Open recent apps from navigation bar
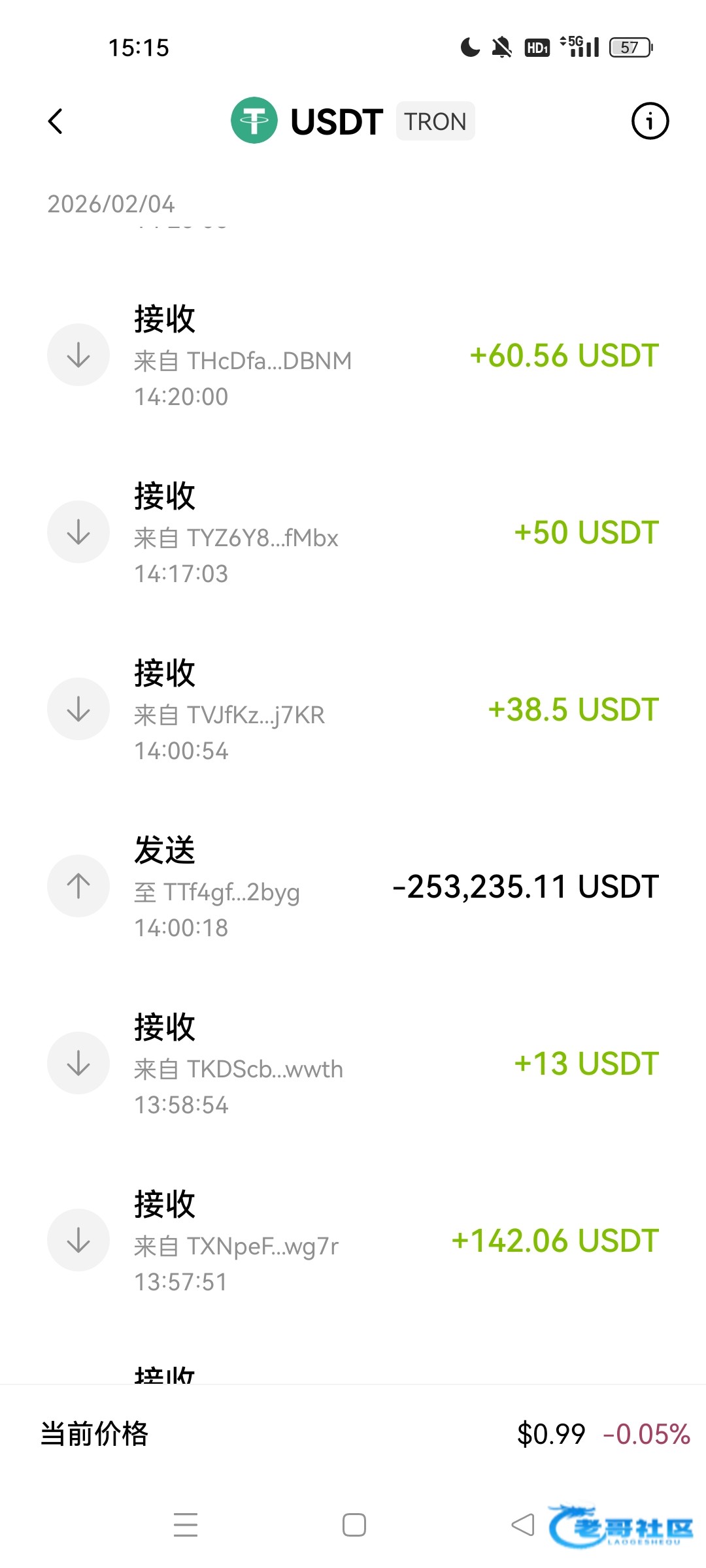 pos(186,1525)
